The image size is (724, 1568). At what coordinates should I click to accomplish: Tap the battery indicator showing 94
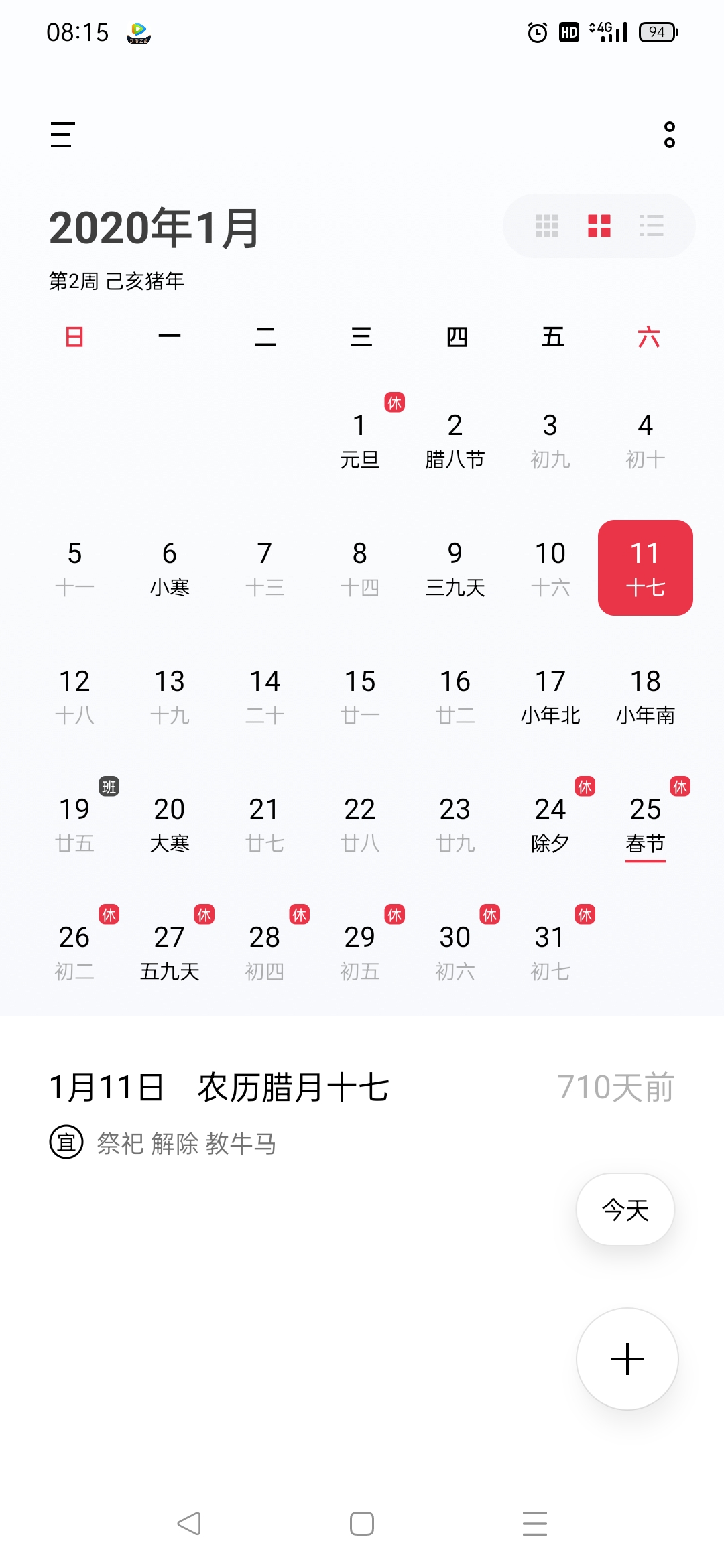[657, 31]
